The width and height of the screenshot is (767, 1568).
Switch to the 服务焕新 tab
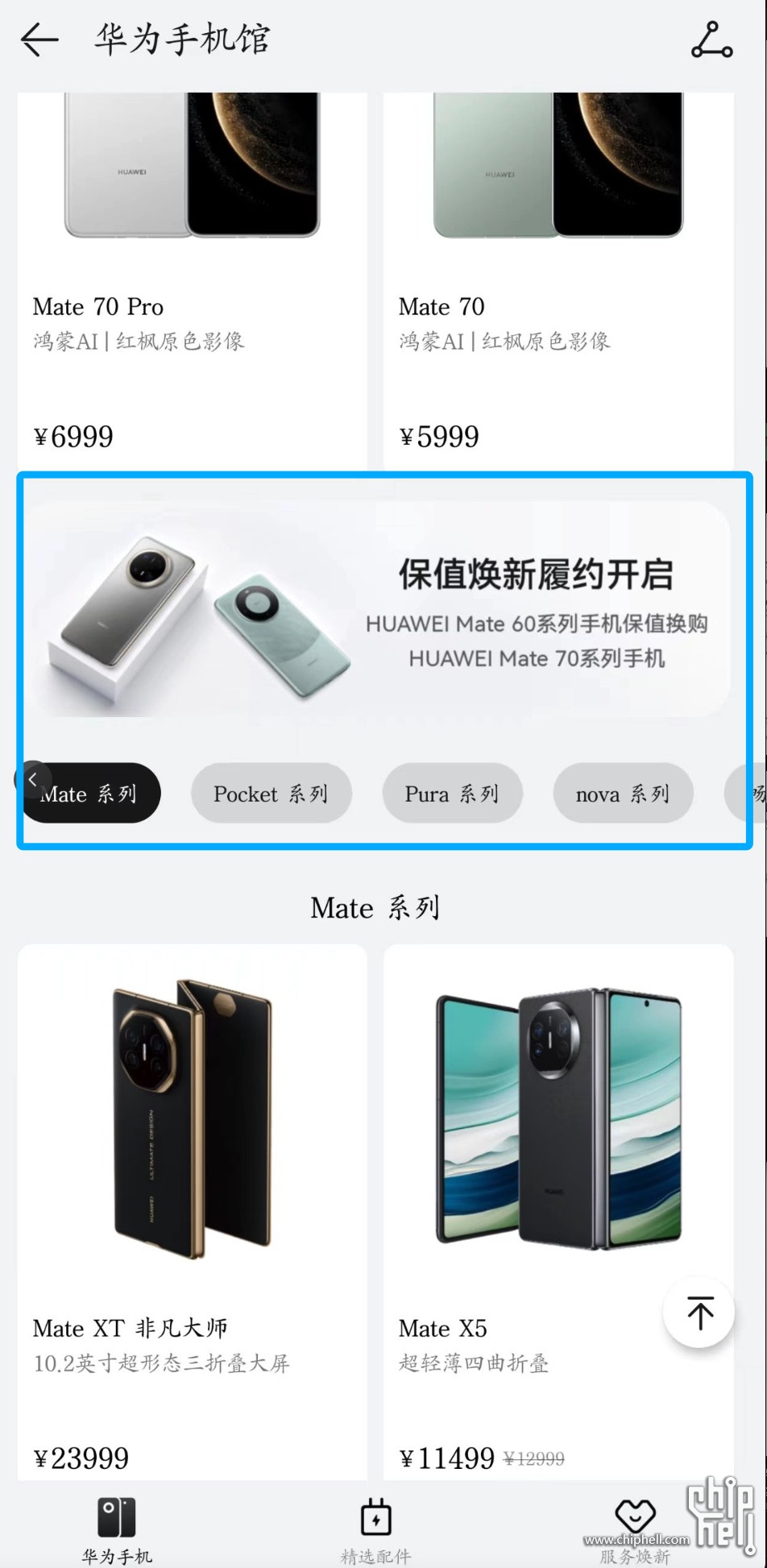point(635,1529)
